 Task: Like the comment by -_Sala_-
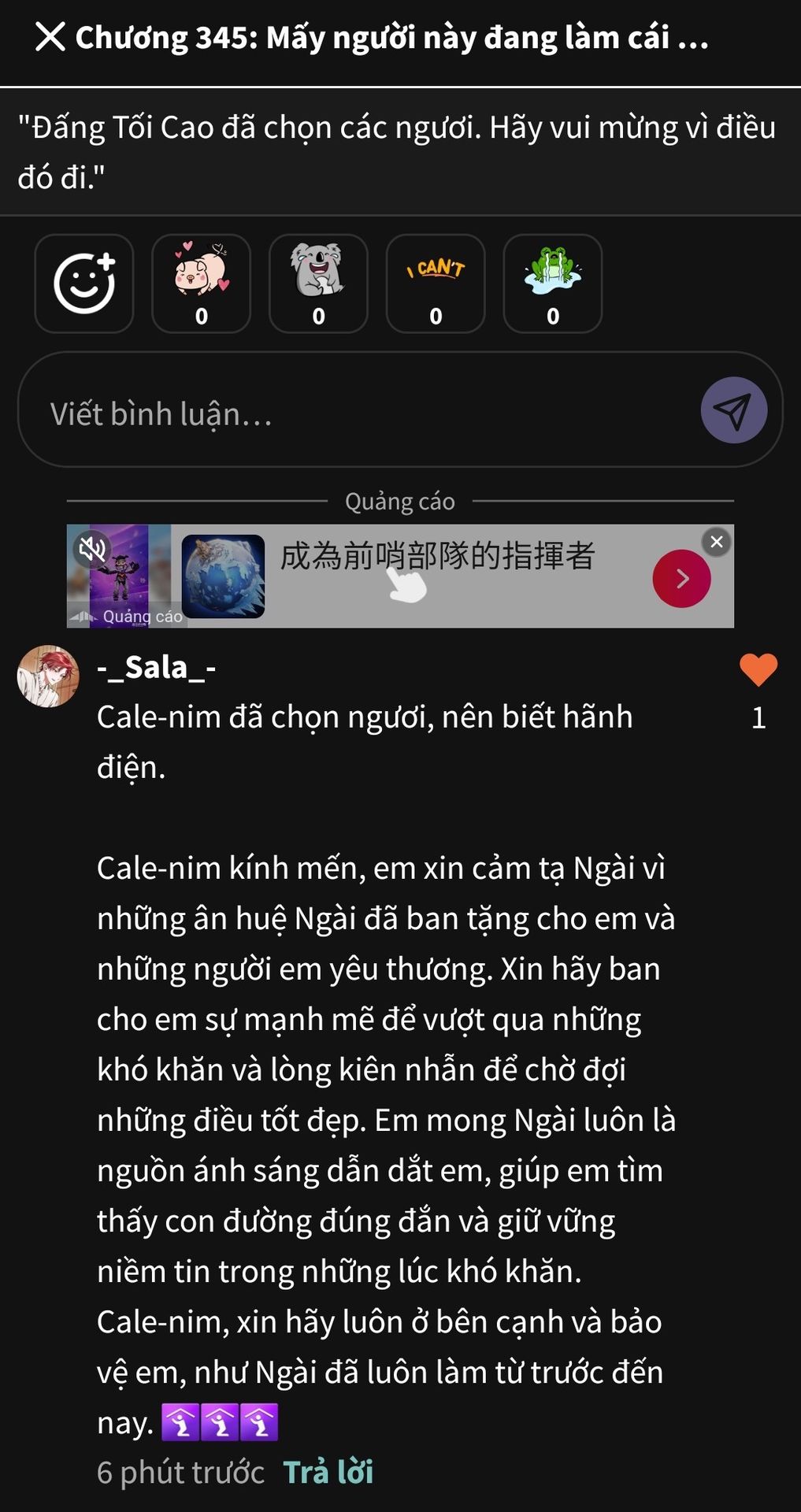758,671
